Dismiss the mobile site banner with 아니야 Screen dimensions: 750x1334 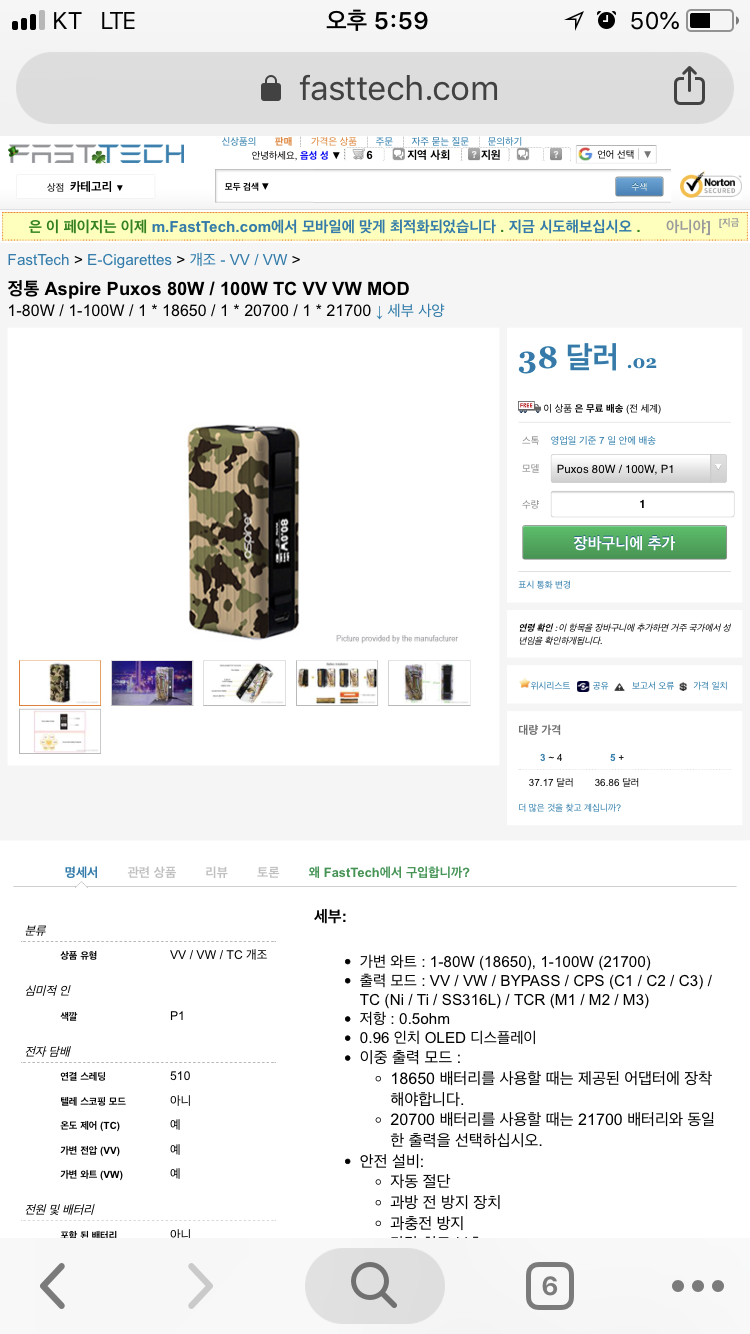(x=688, y=227)
